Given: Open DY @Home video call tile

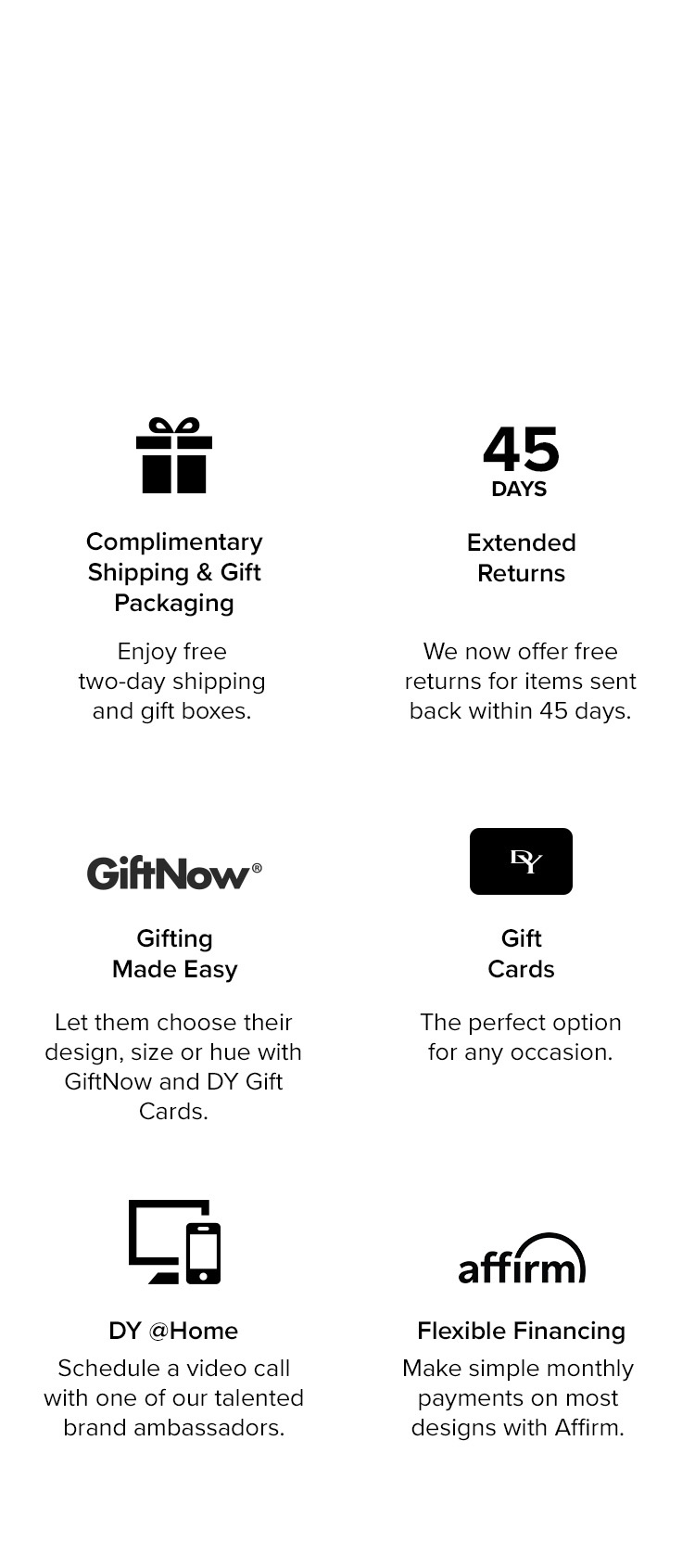Looking at the screenshot, I should 174,1330.
